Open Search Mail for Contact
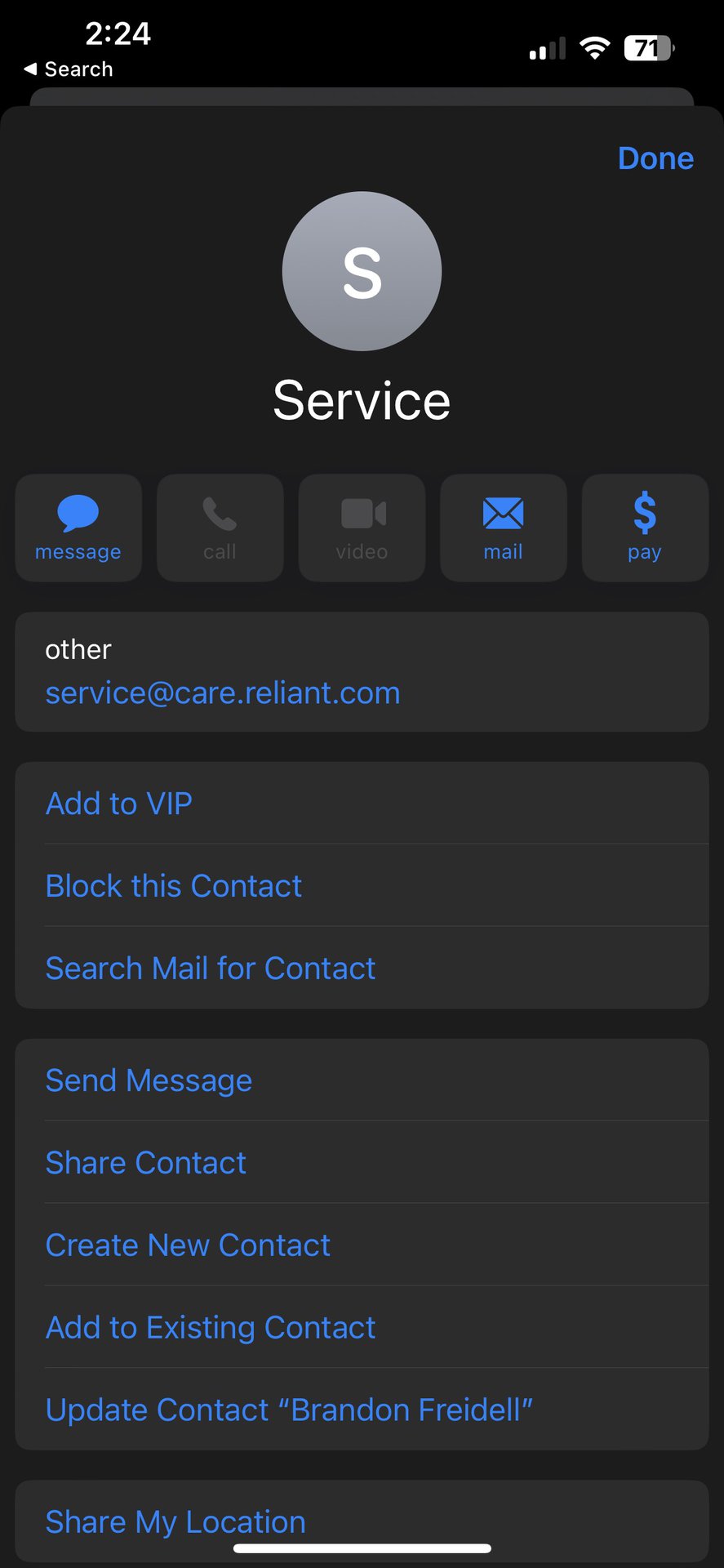The height and width of the screenshot is (1568, 724). tap(362, 969)
